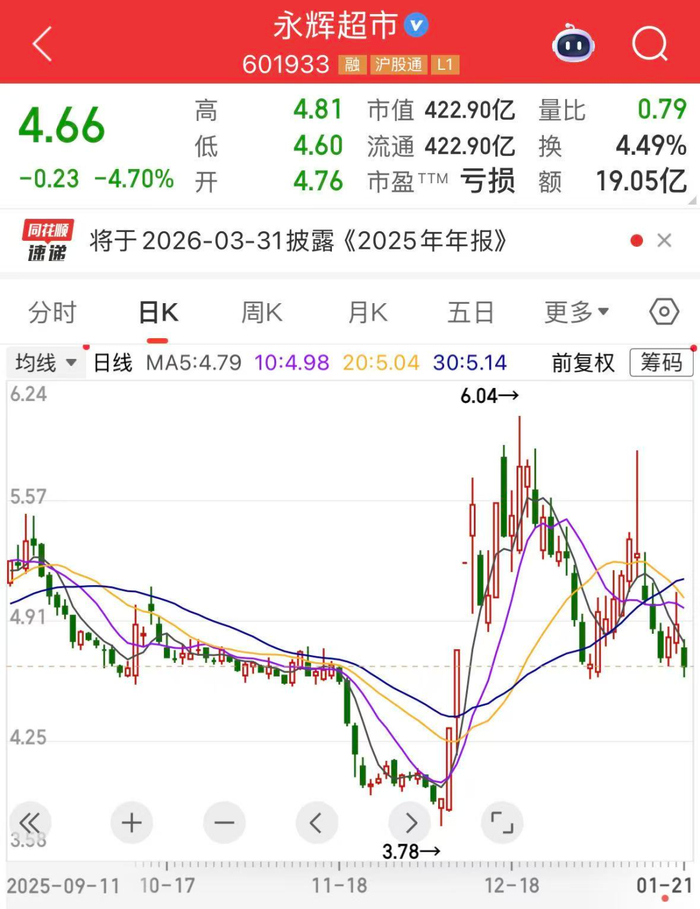Go back from the 永辉超市 stock page
The height and width of the screenshot is (909, 700).
tap(42, 44)
